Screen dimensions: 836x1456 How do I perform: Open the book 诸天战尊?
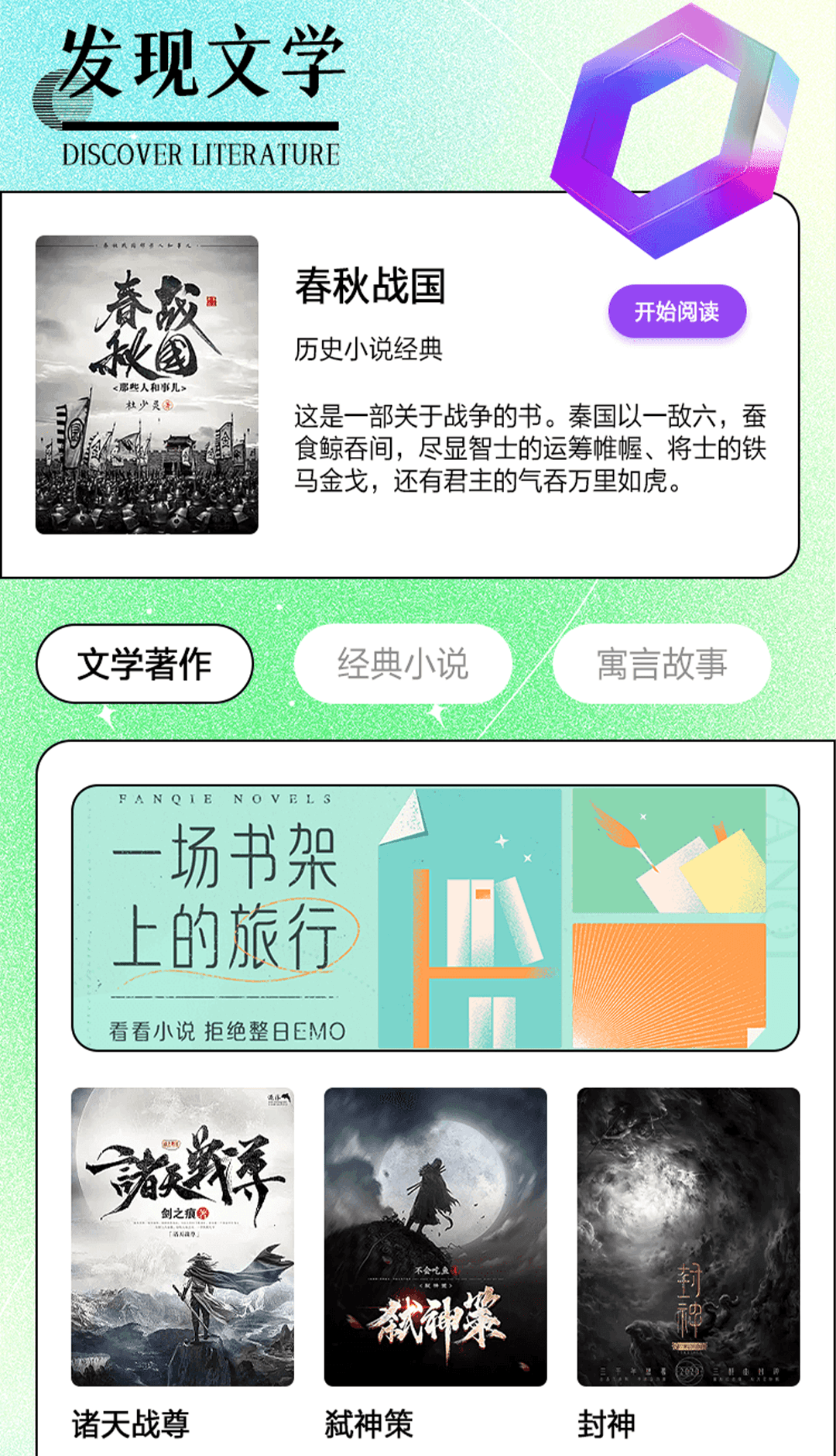183,1237
